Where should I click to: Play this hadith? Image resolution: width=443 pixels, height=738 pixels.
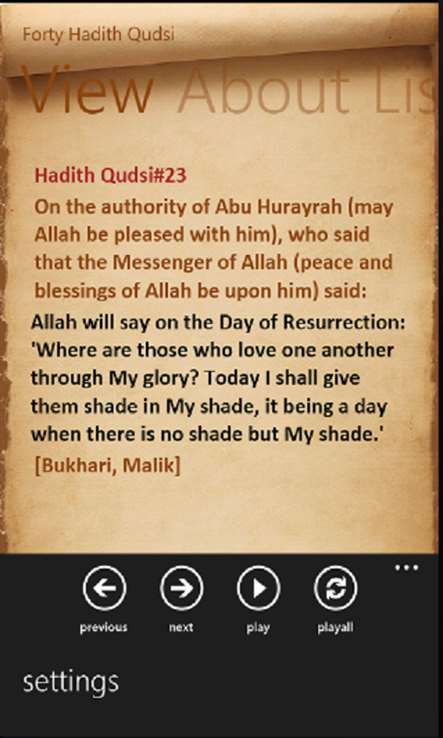coord(258,588)
